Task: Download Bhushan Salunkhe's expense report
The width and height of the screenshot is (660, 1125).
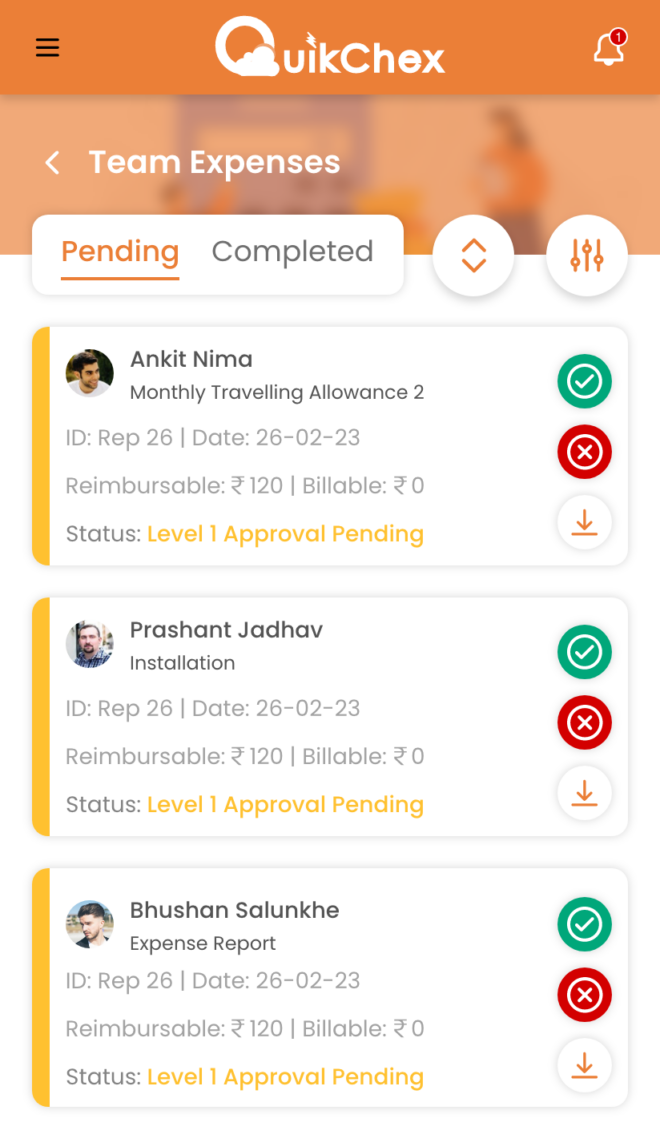Action: (585, 1065)
